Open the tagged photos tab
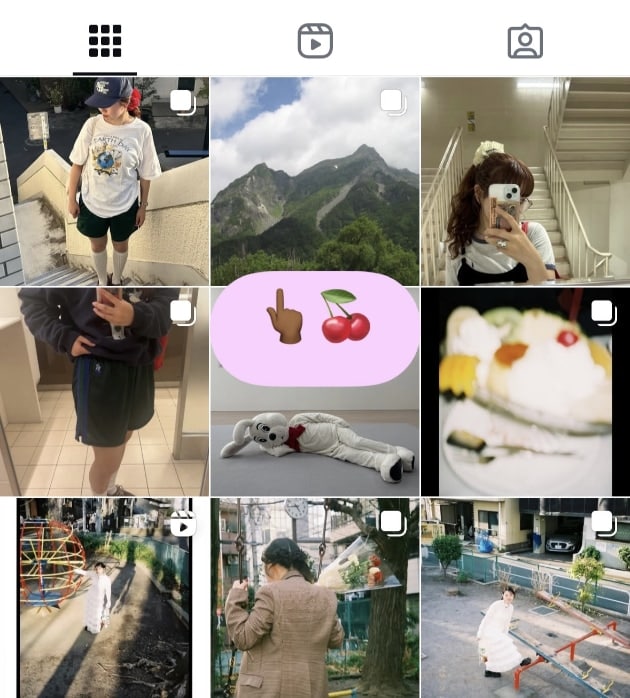The image size is (630, 698). (525, 41)
